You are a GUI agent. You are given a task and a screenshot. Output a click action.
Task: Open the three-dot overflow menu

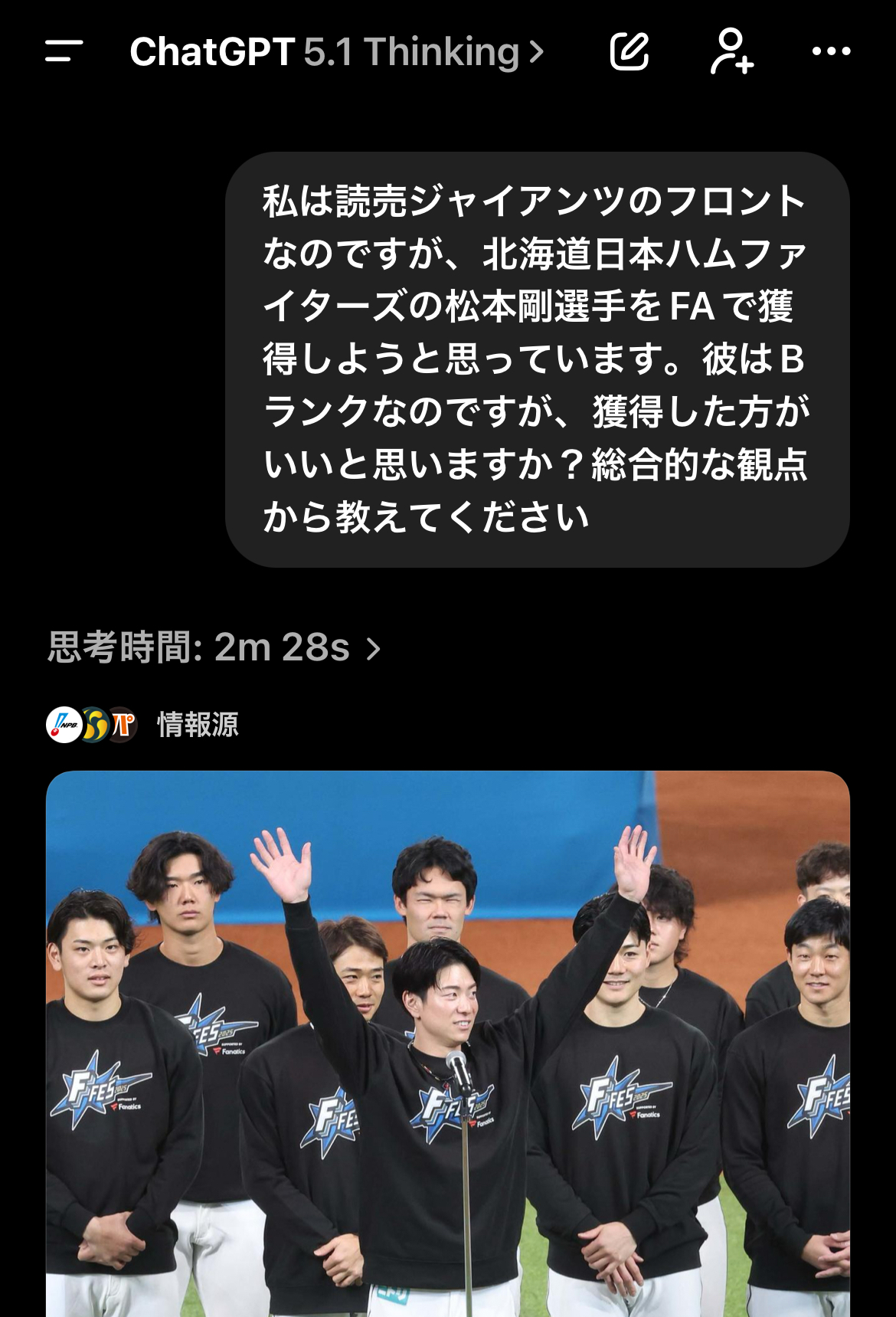tap(831, 51)
